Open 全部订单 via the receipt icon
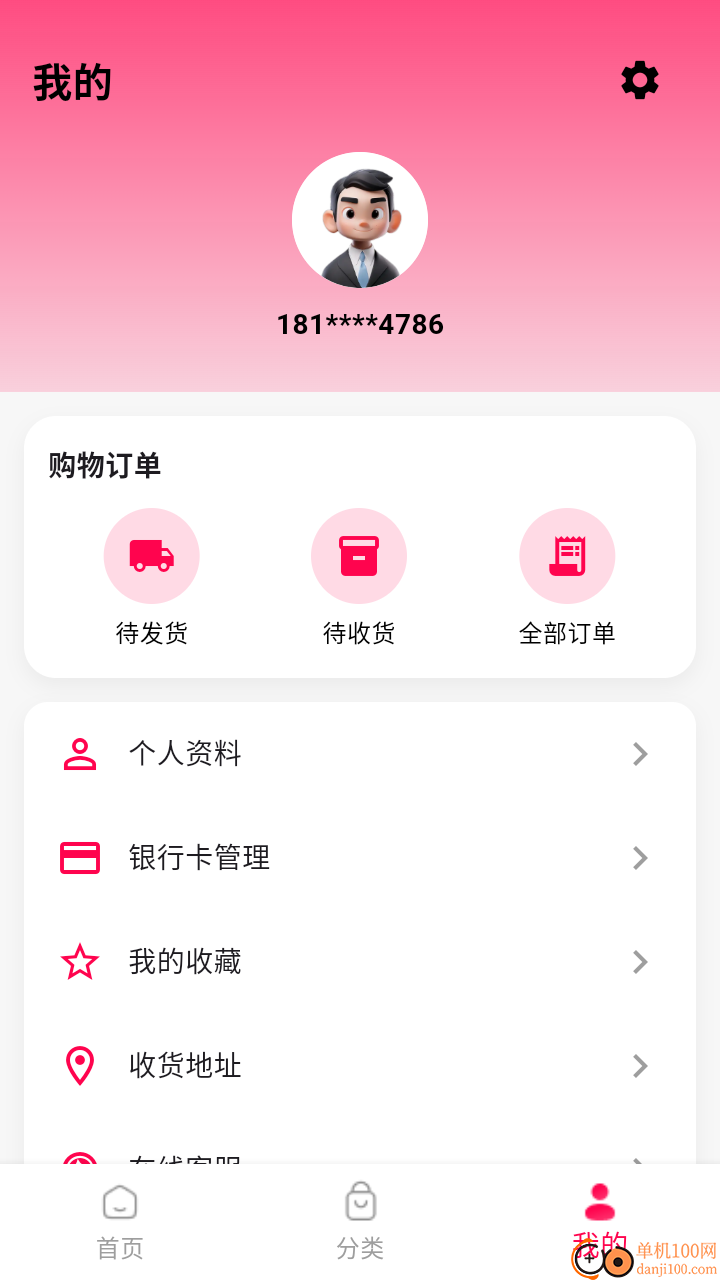This screenshot has width=720, height=1280. pyautogui.click(x=567, y=556)
